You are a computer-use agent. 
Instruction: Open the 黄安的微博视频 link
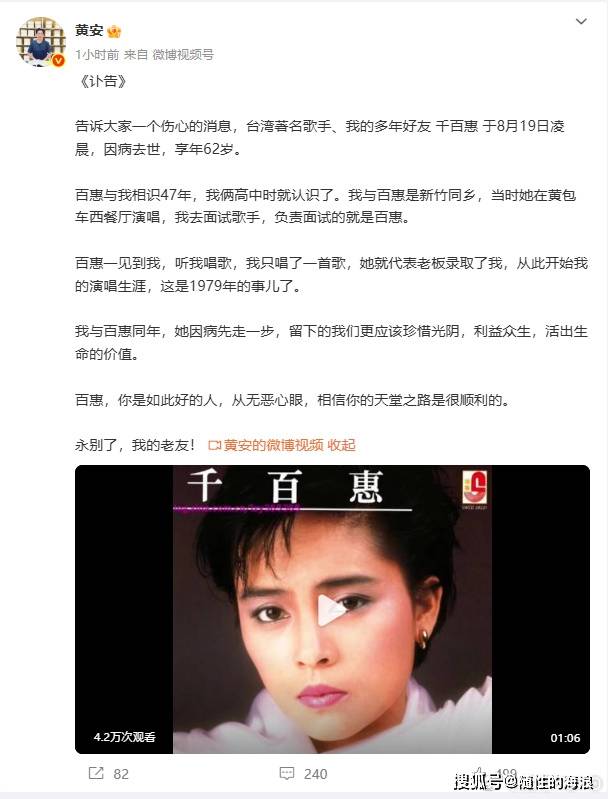272,445
